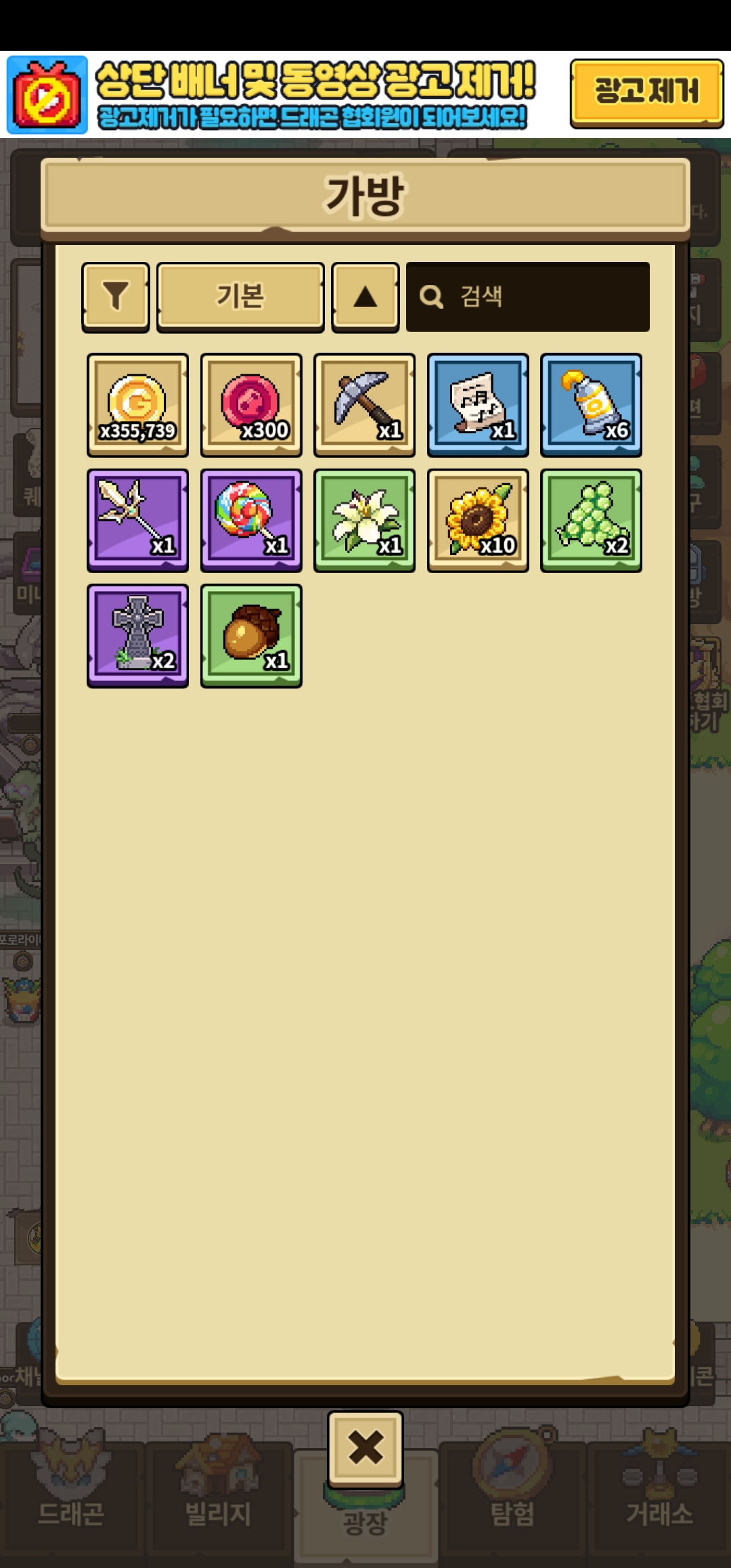This screenshot has height=1568, width=731.
Task: Open the pickaxe item
Action: tap(364, 405)
